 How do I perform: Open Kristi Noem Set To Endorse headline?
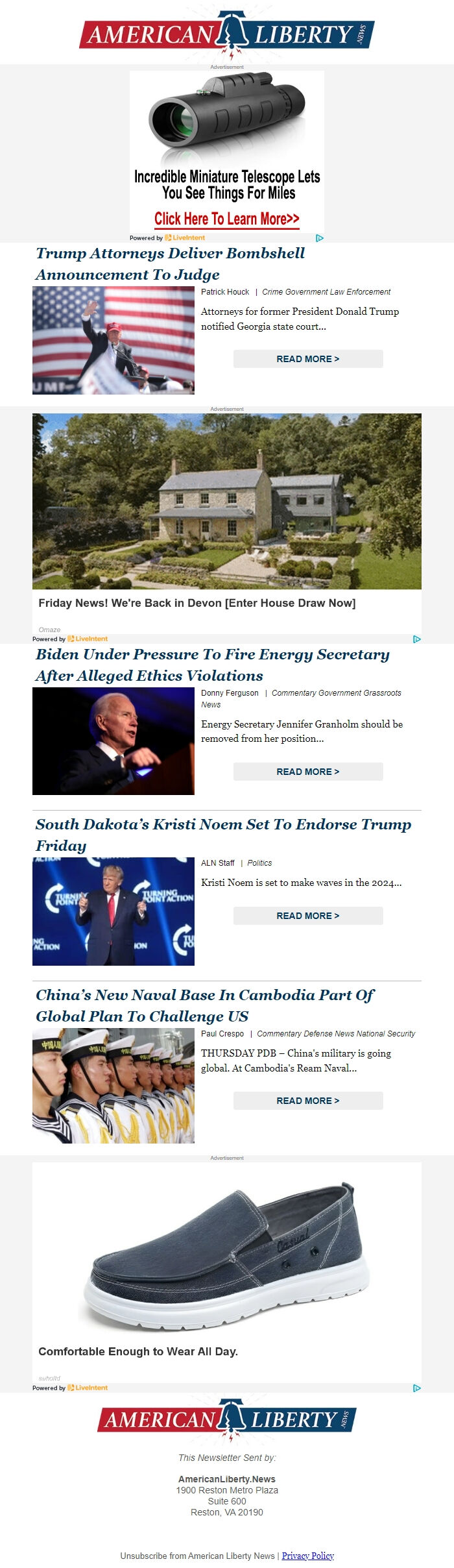(x=223, y=835)
